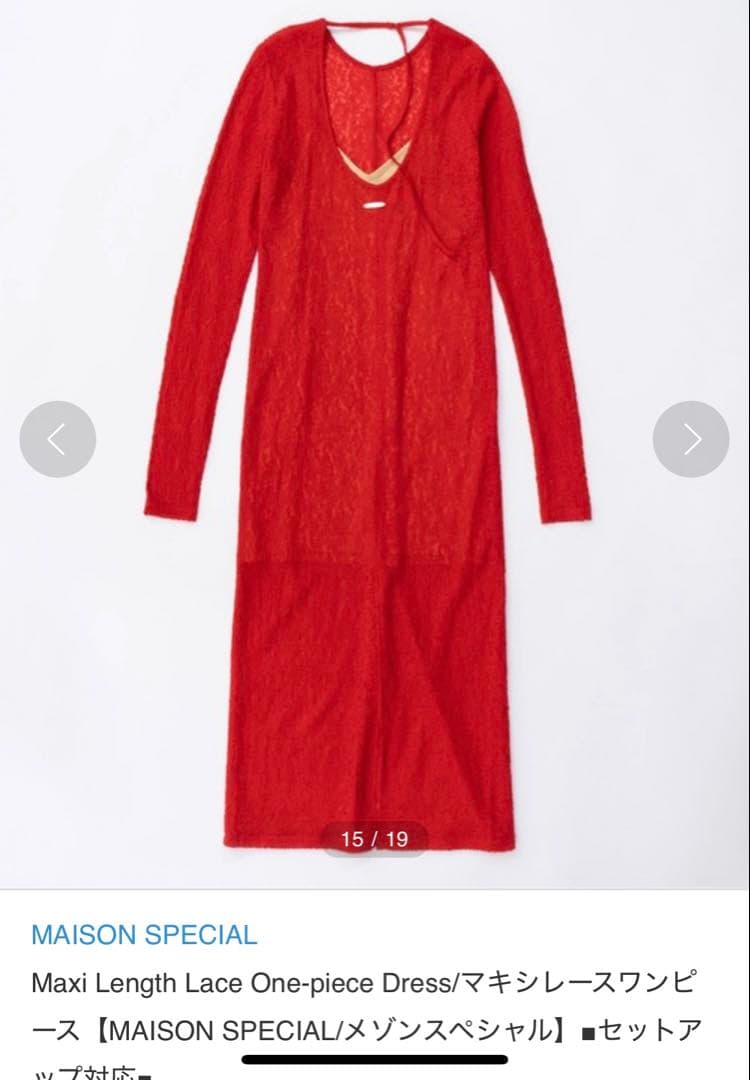Go to the previous product photo
750x1080 pixels.
58,439
